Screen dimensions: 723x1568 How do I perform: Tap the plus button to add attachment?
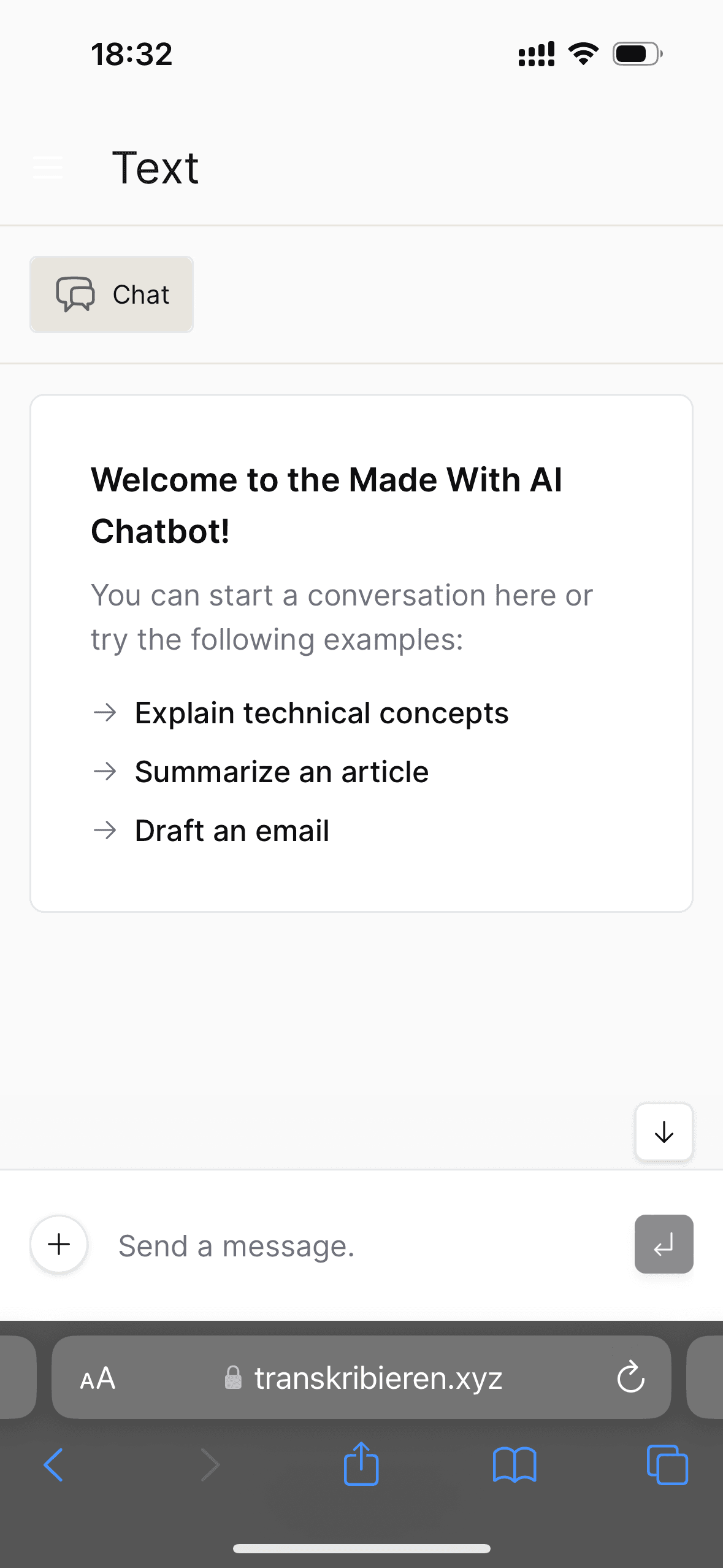(x=59, y=1245)
